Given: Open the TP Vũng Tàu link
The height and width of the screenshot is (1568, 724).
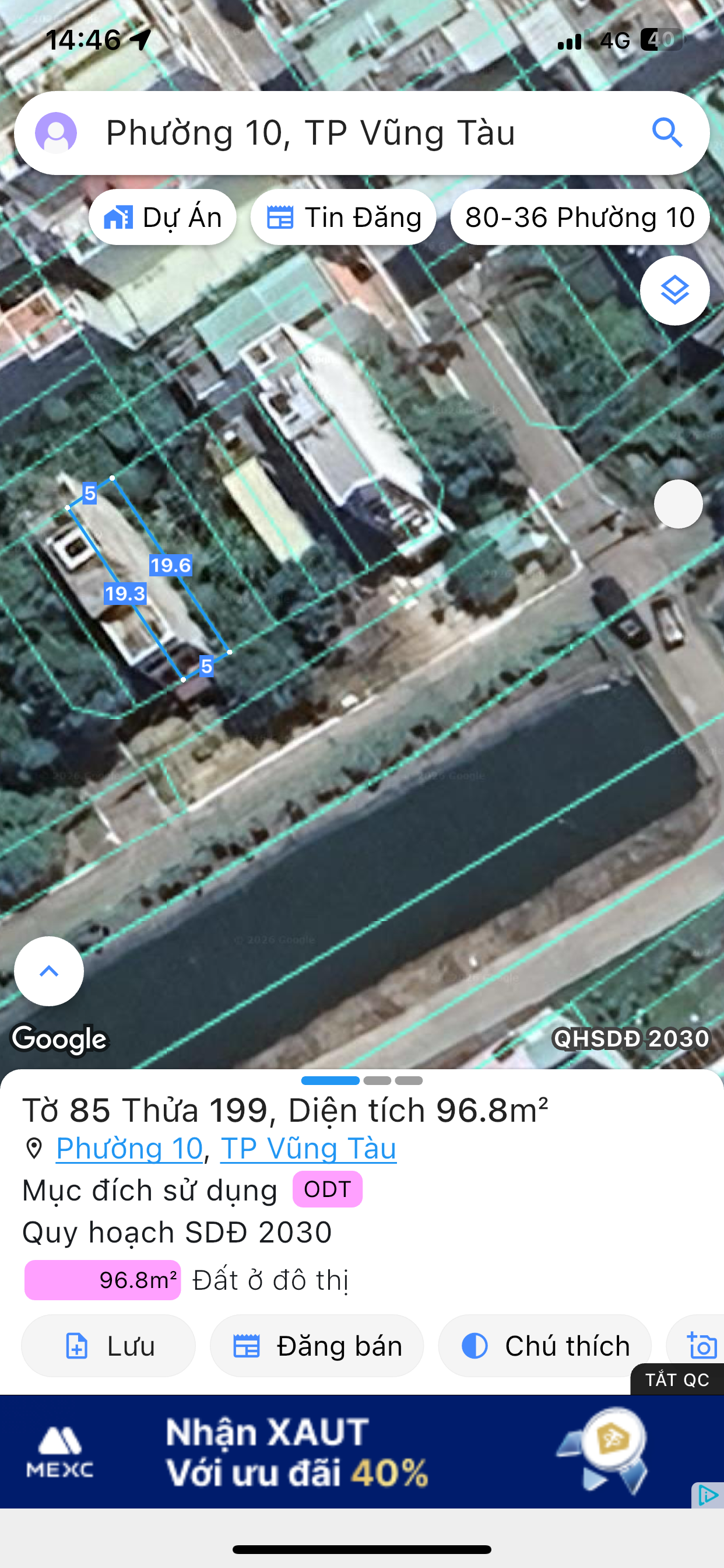Looking at the screenshot, I should 308,1149.
